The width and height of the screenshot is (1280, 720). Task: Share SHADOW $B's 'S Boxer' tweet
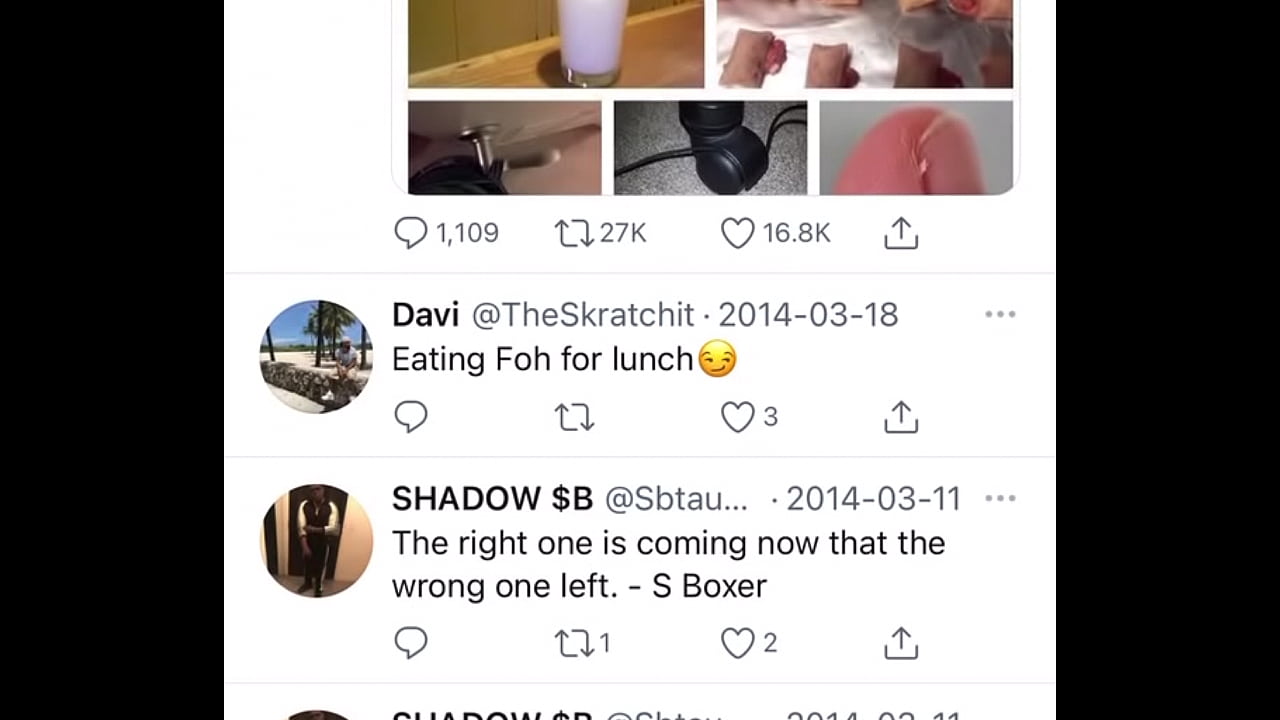coord(901,643)
